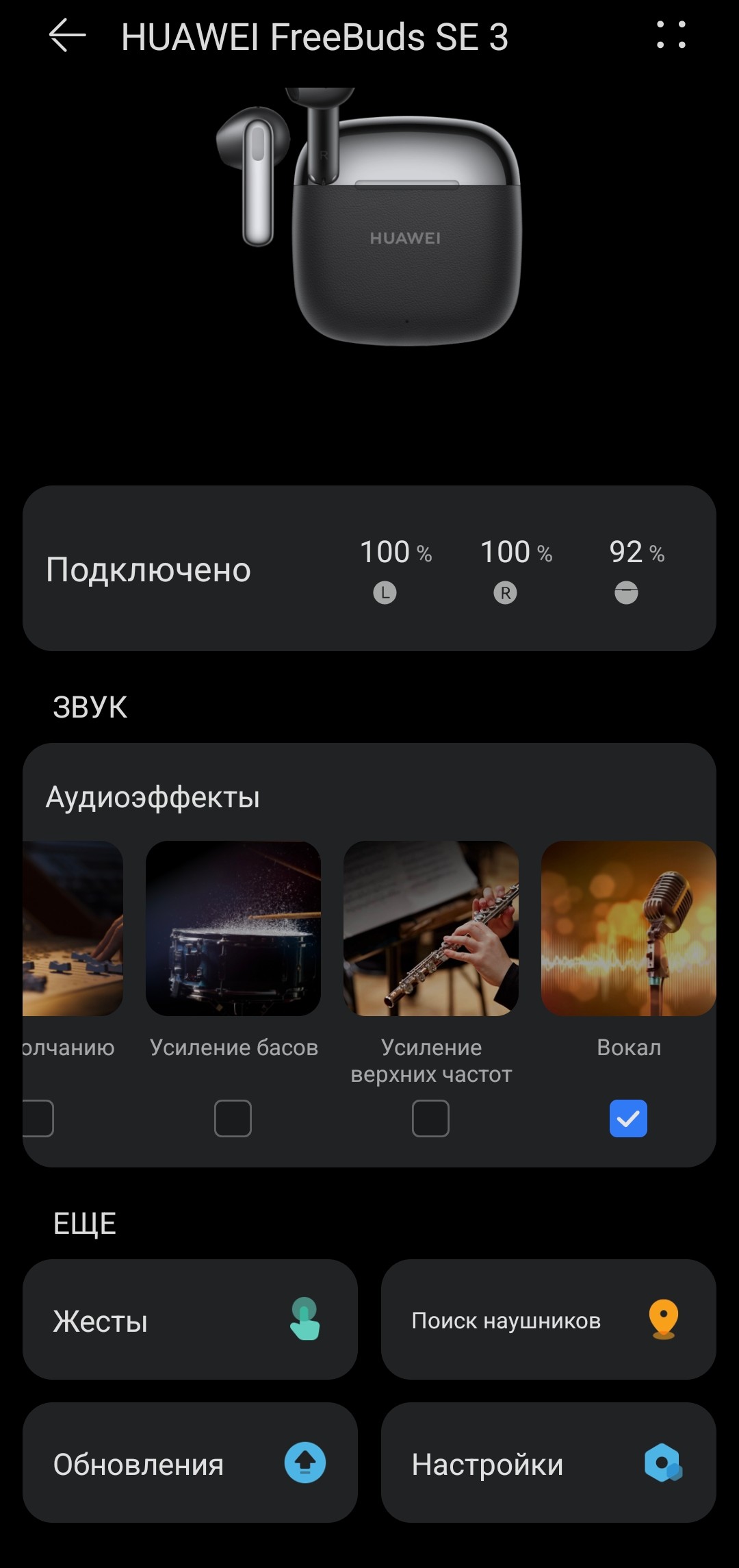Select the Усиление басов audio effect tile

(x=233, y=928)
